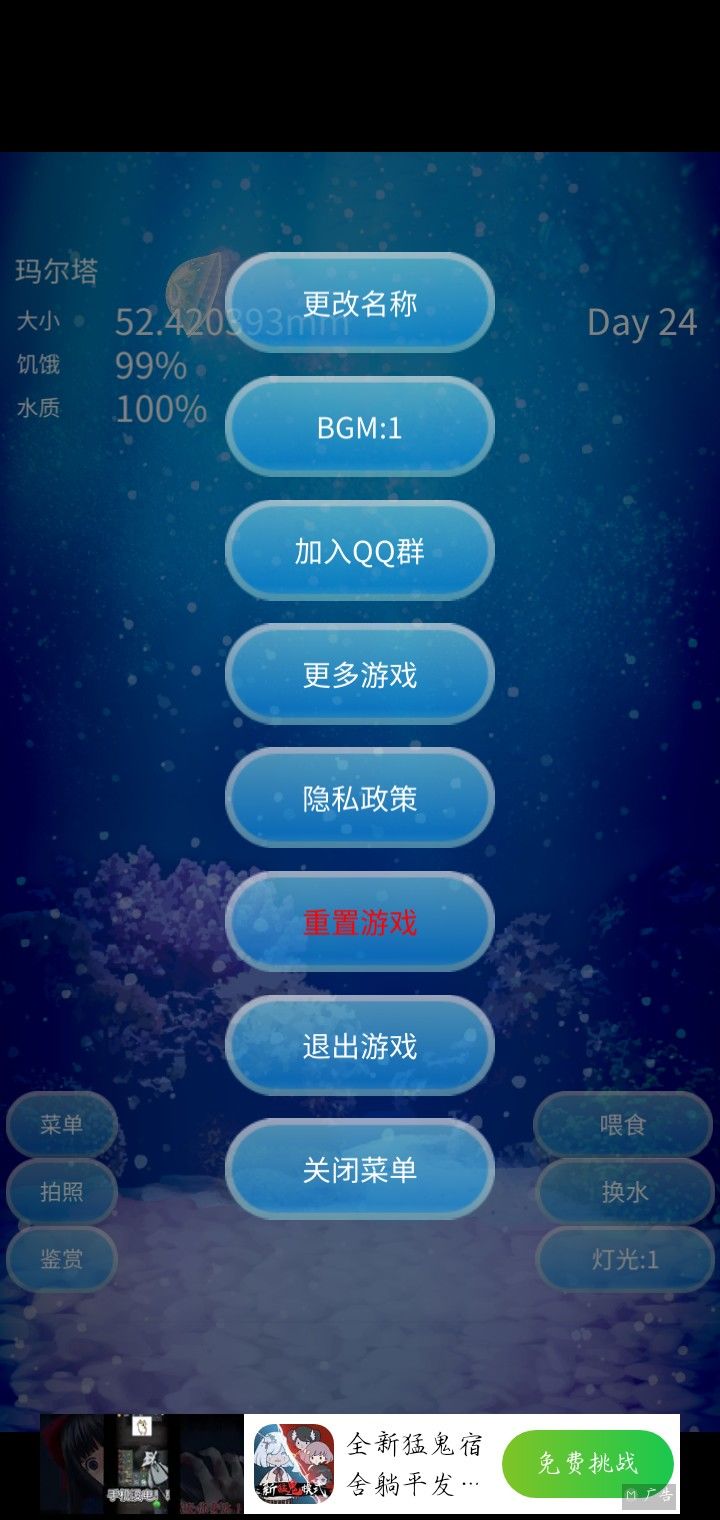Tap the green 免费挑战 ad button
The image size is (720, 1520).
[588, 1463]
